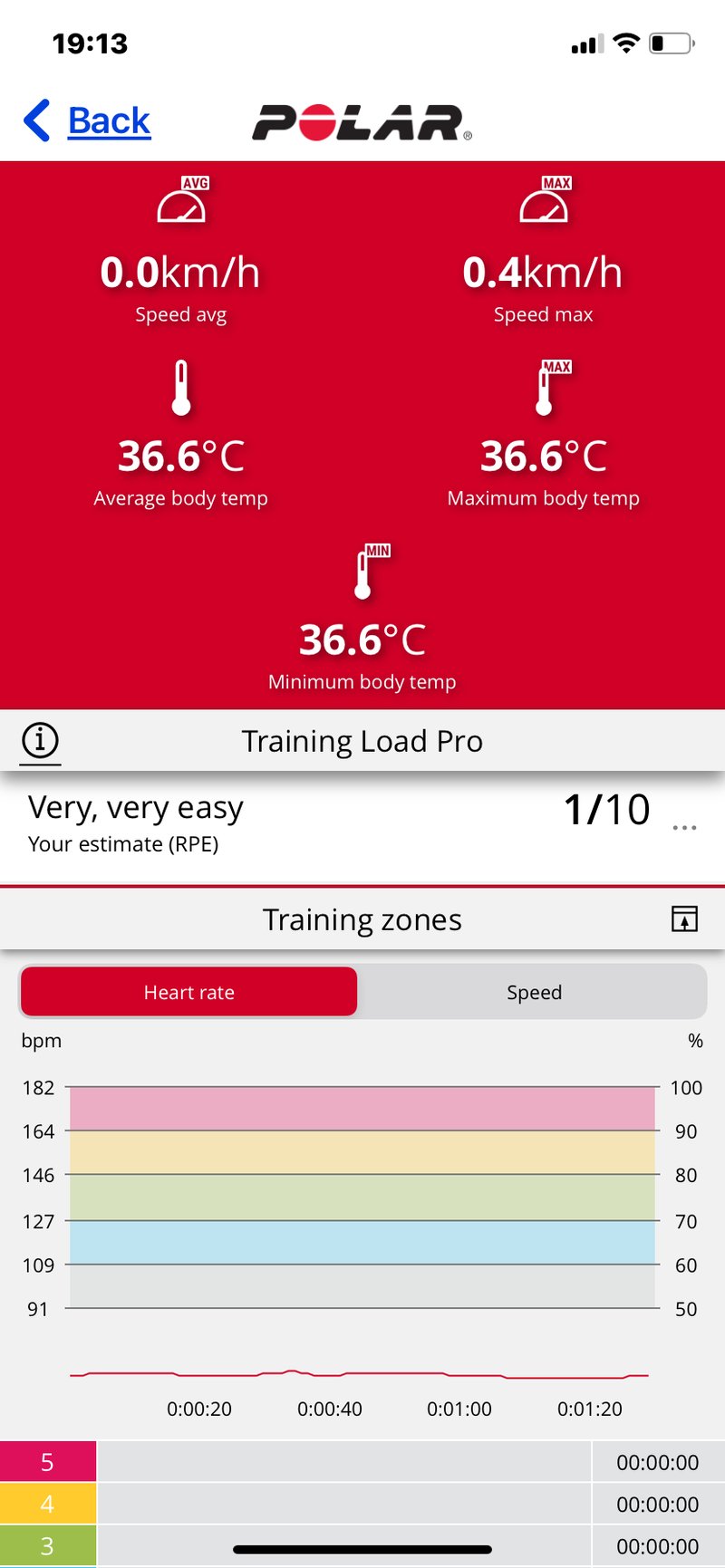Open RPE estimate options (three dots)
This screenshot has width=725, height=1568.
tap(684, 827)
